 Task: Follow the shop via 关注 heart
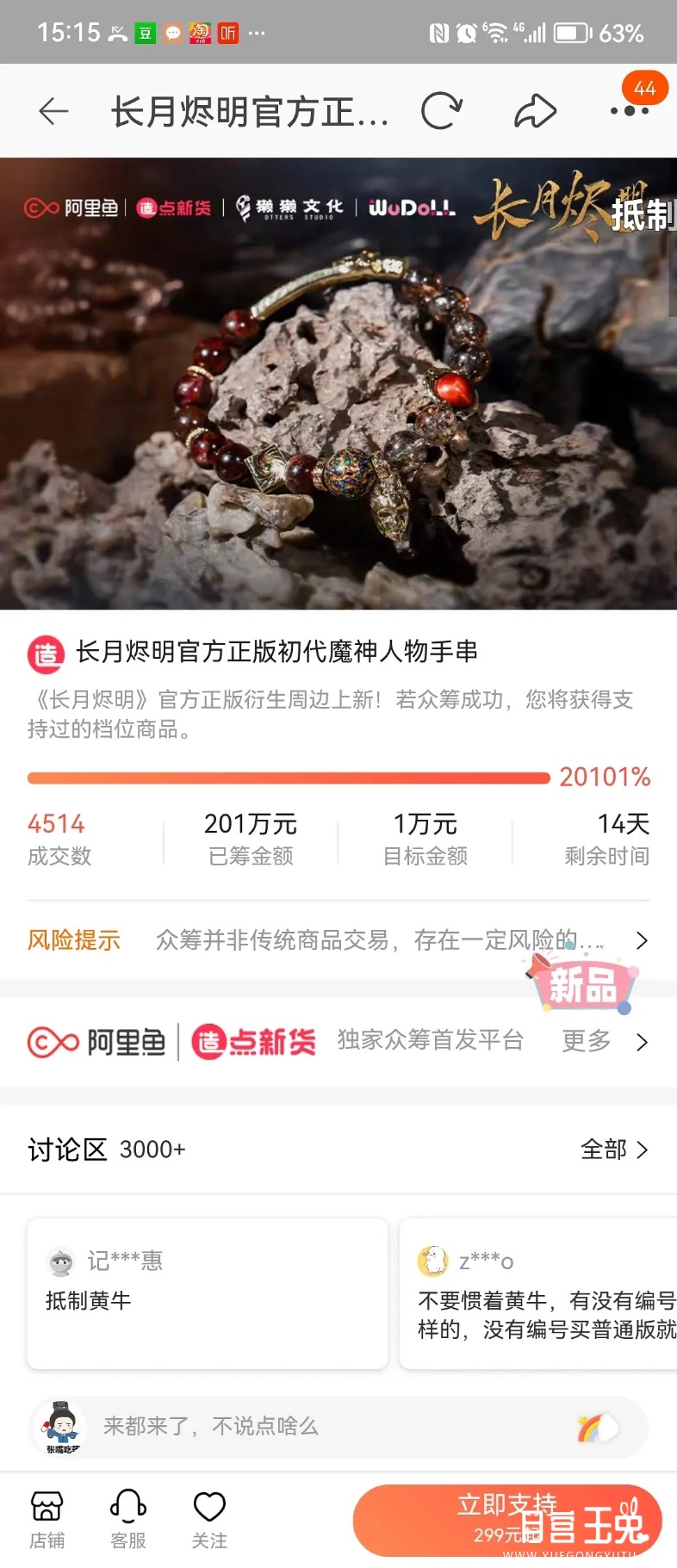209,1520
